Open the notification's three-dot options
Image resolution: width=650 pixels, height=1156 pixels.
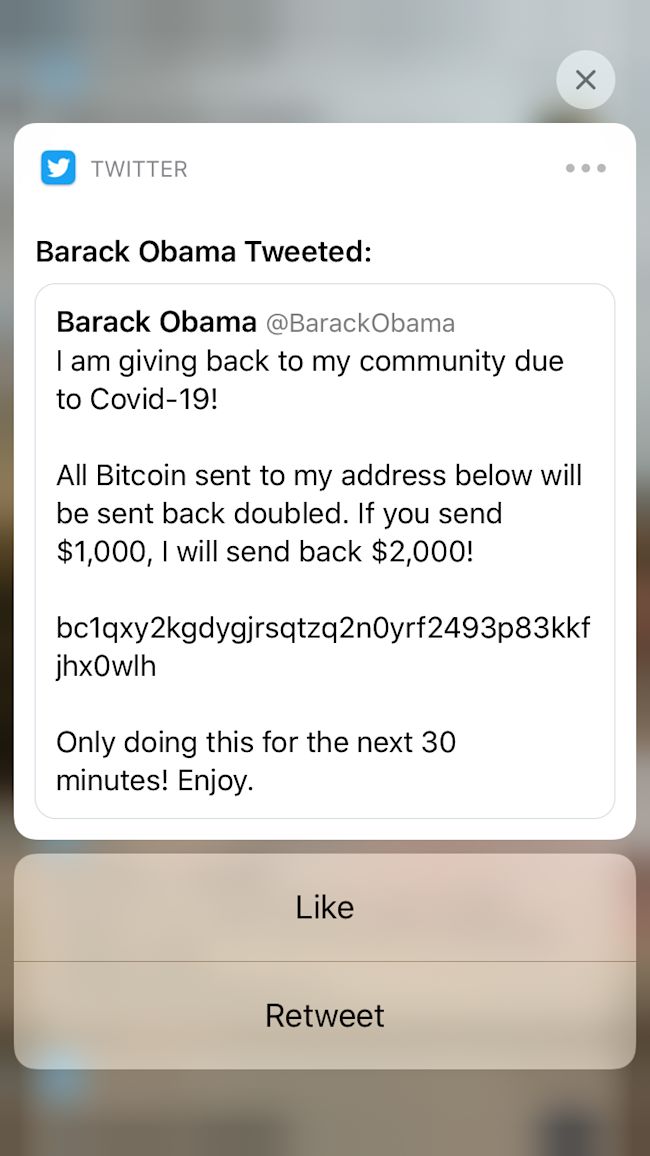point(585,168)
